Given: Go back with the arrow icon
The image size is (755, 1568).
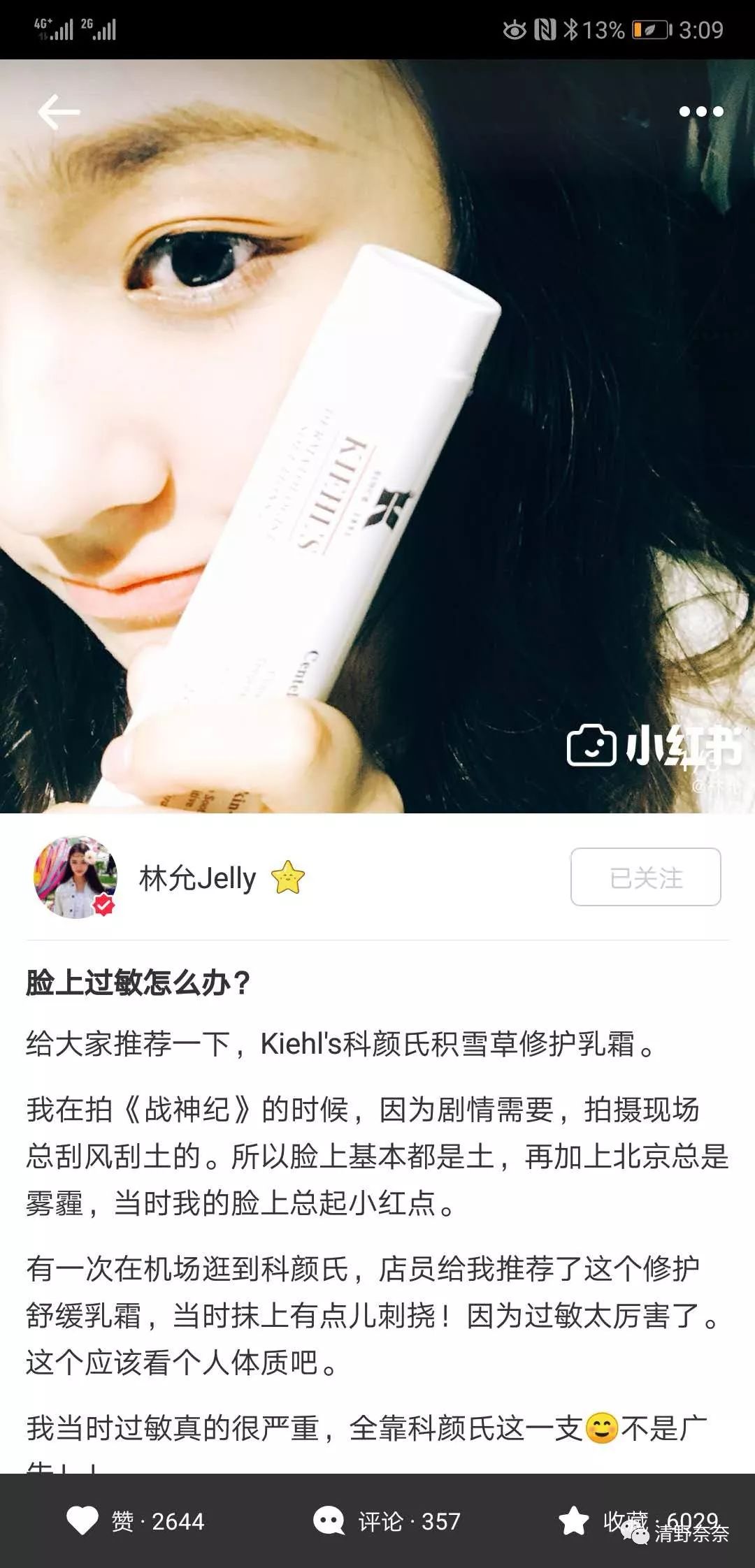Looking at the screenshot, I should [x=59, y=112].
